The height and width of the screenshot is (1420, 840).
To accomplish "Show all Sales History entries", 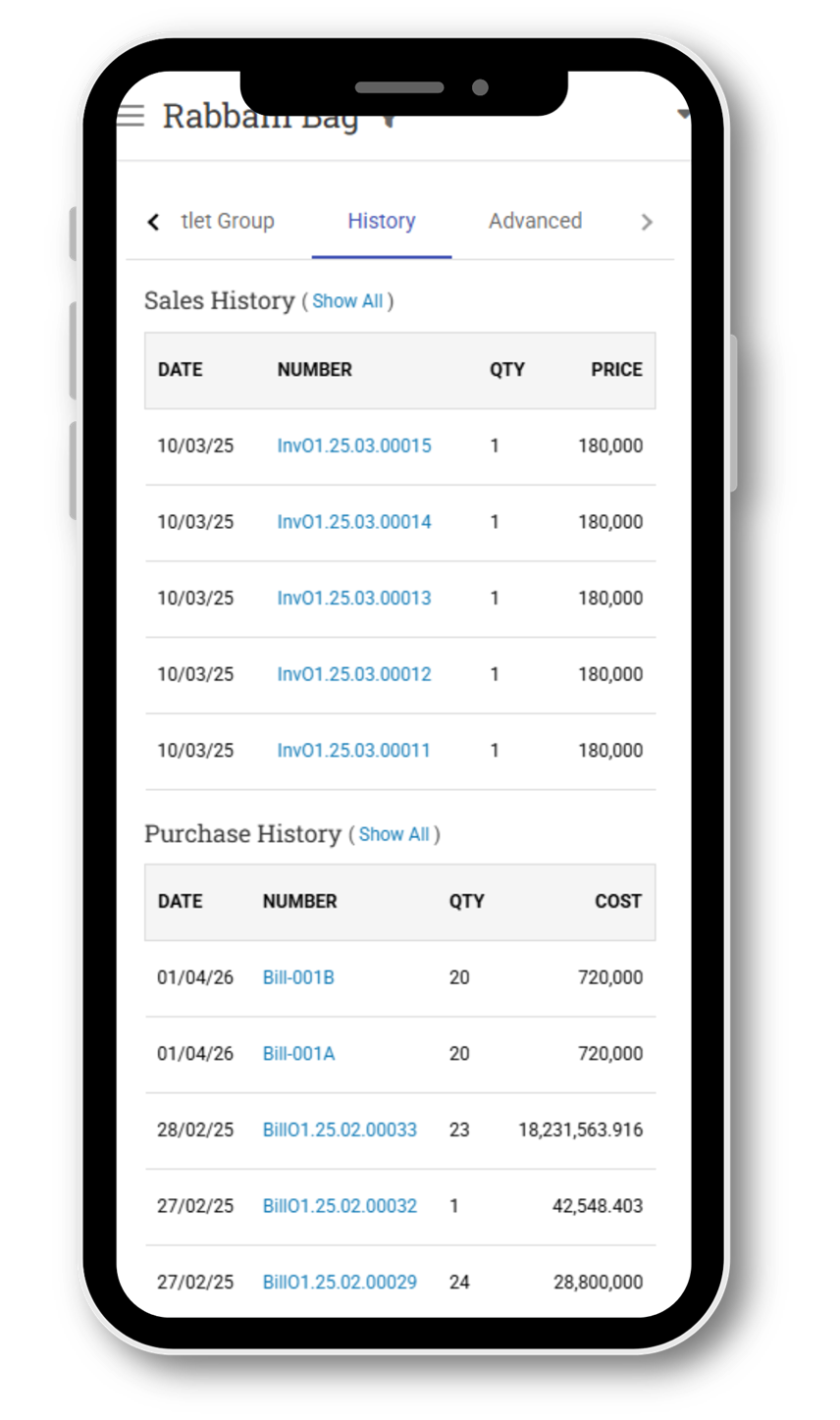I will click(347, 301).
